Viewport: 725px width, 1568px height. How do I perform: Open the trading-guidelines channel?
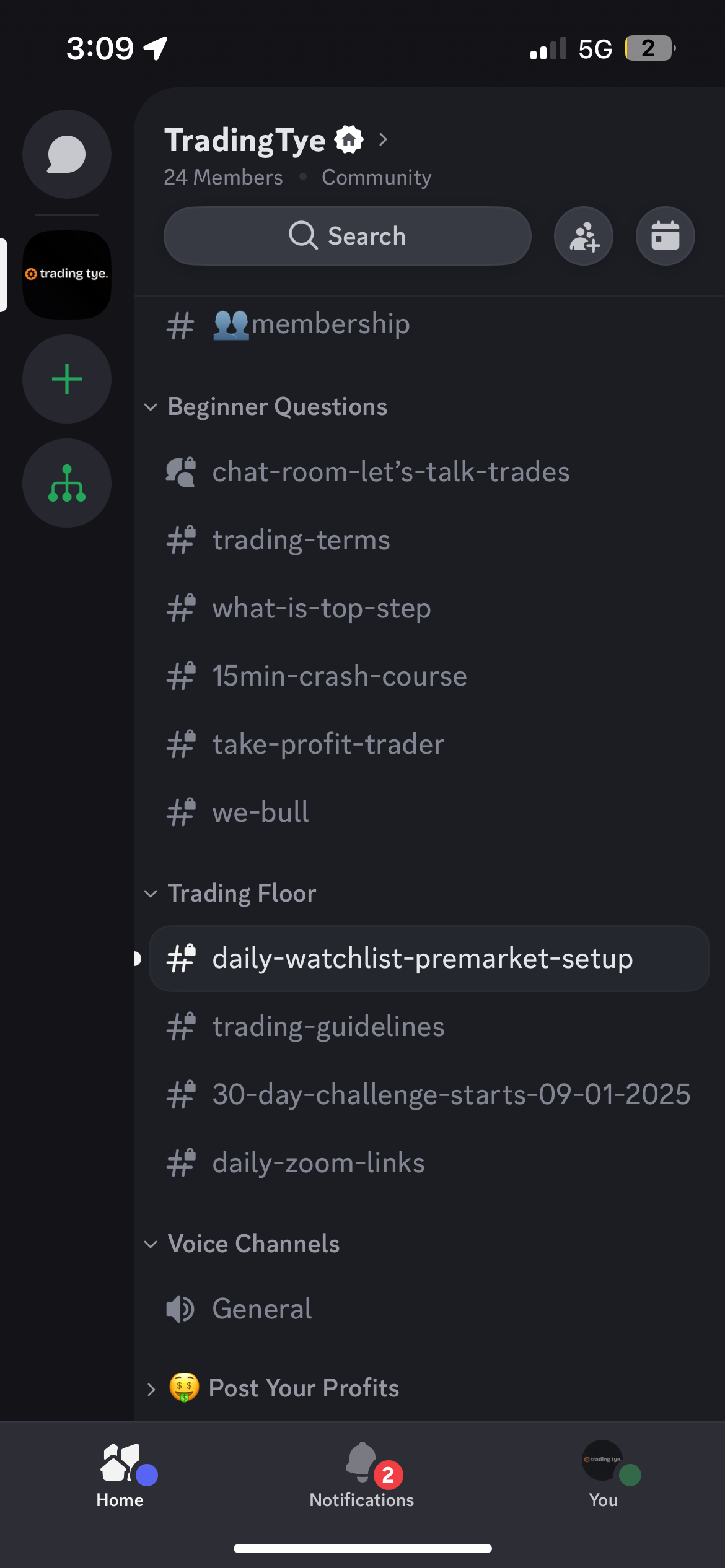[x=328, y=1027]
